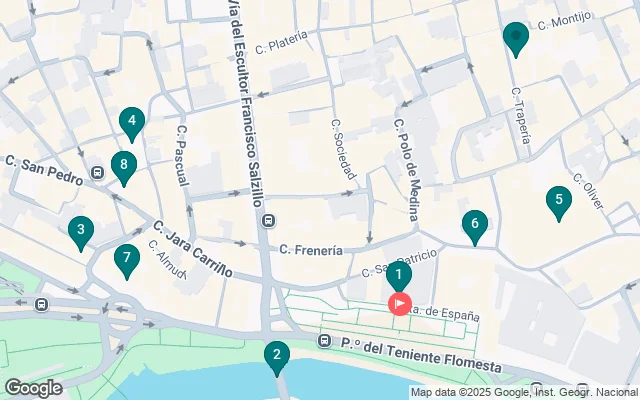Viewport: 640px width, 400px height.
Task: Select map pin number 2
Action: 277,355
